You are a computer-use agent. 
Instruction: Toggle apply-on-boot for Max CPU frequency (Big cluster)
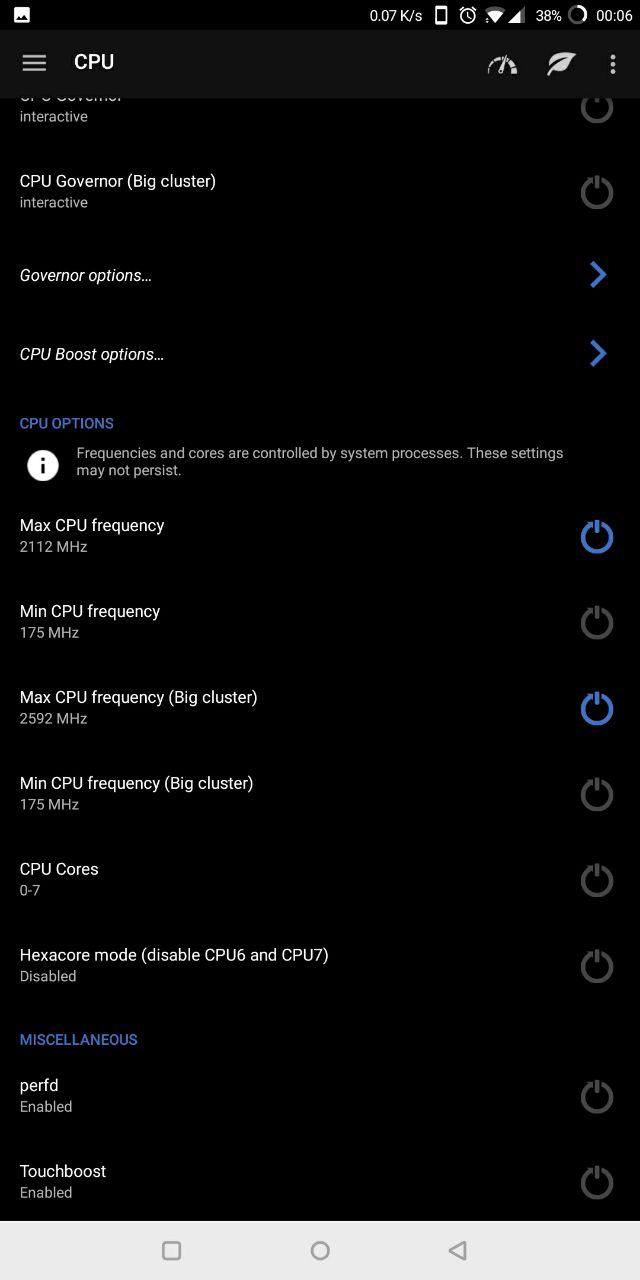pos(597,709)
